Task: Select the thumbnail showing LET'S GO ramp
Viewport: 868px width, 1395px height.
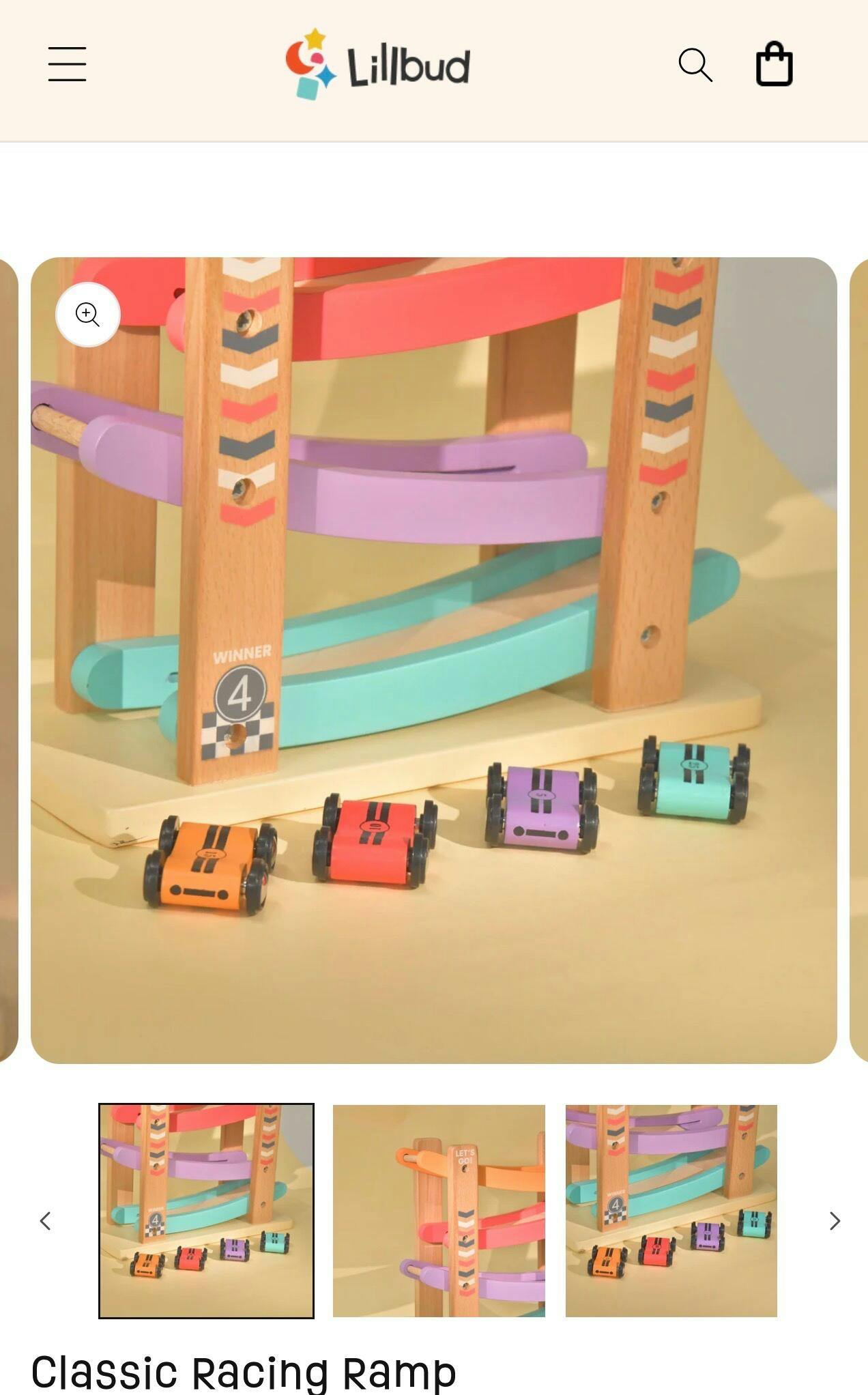Action: (439, 1211)
